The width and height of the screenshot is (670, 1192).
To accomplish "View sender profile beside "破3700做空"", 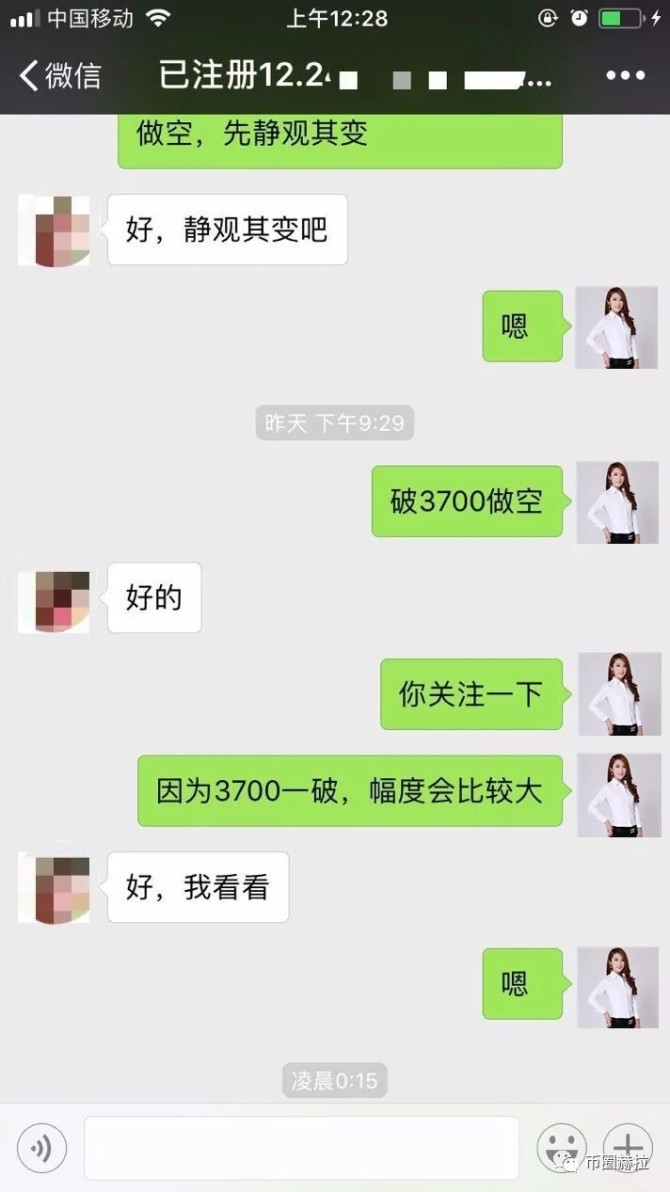I will [x=617, y=502].
